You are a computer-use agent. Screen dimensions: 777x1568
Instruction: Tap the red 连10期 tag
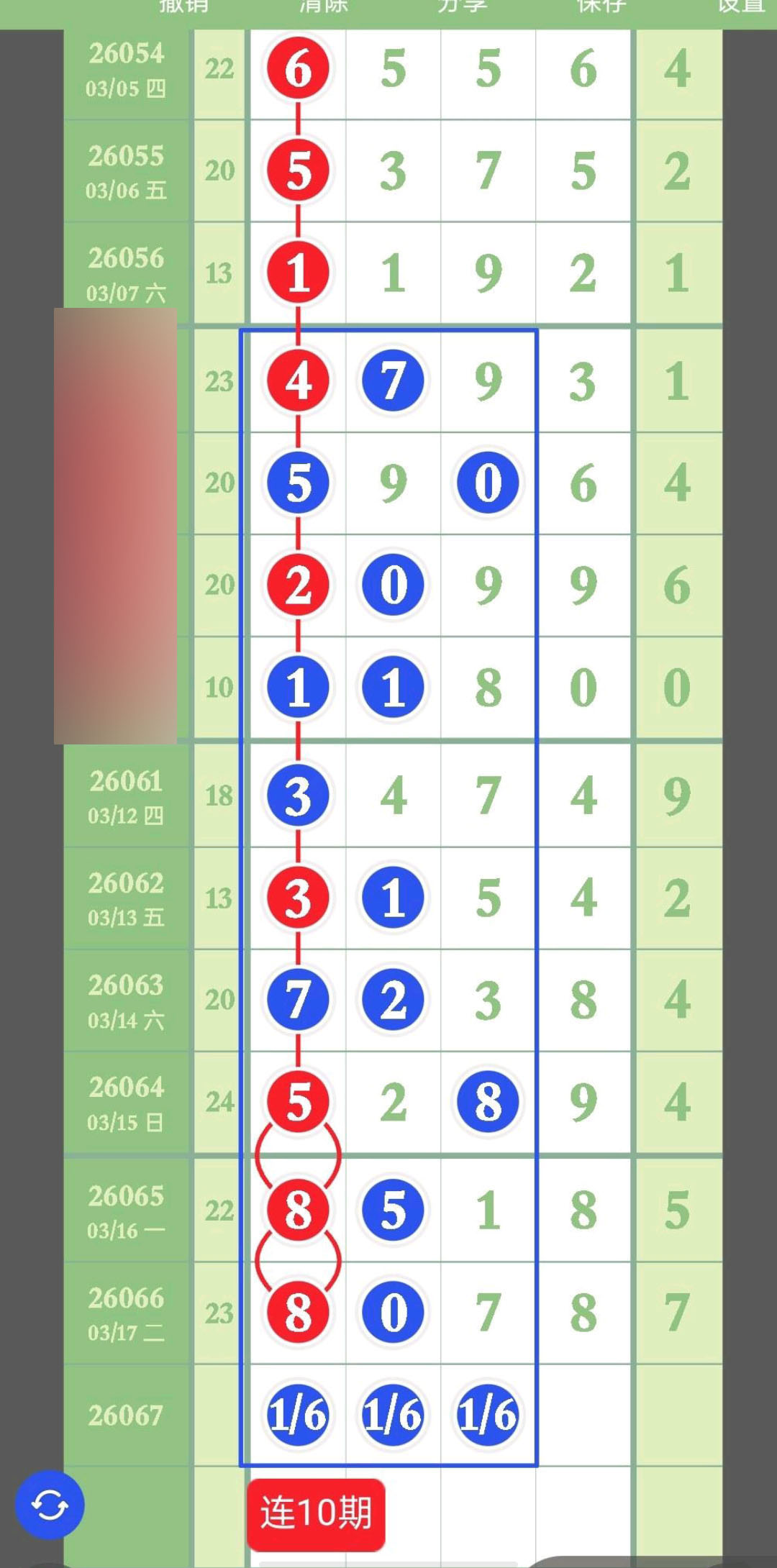[x=316, y=1512]
